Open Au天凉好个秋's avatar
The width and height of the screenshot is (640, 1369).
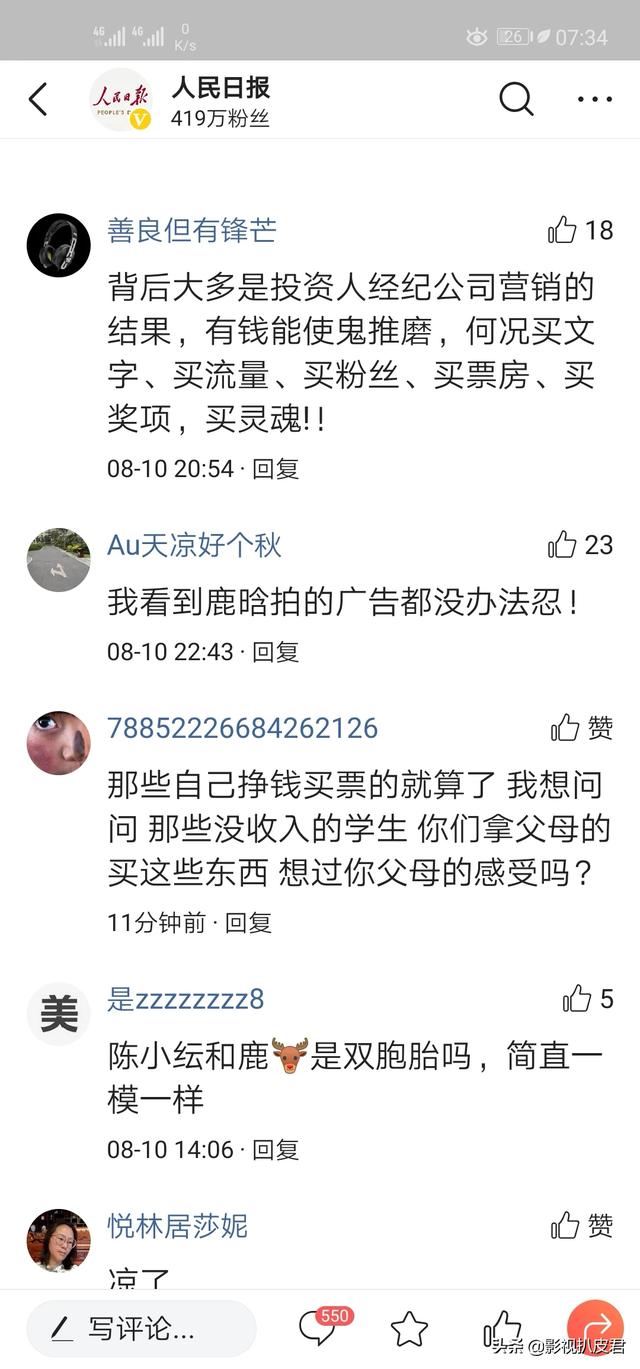point(58,560)
